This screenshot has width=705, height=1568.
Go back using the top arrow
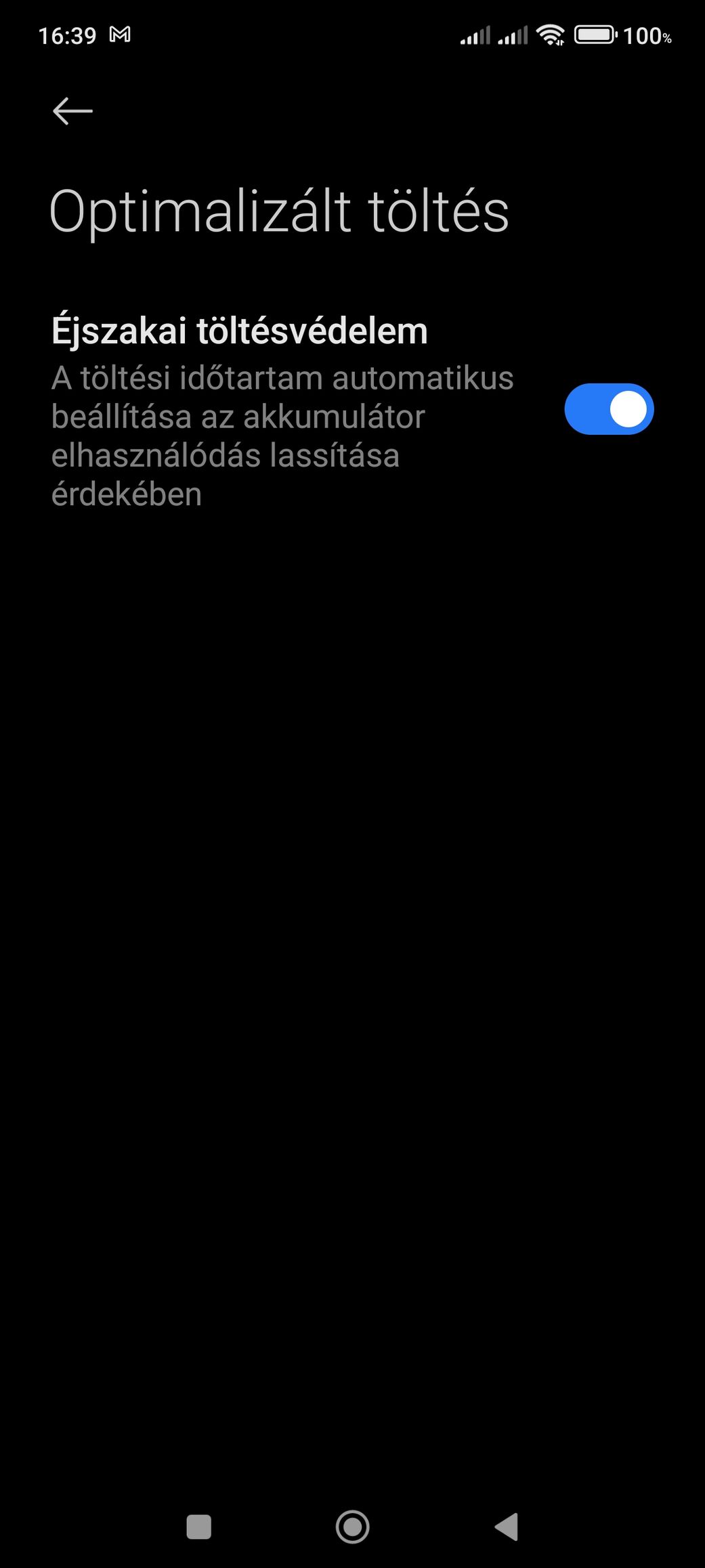pos(72,111)
